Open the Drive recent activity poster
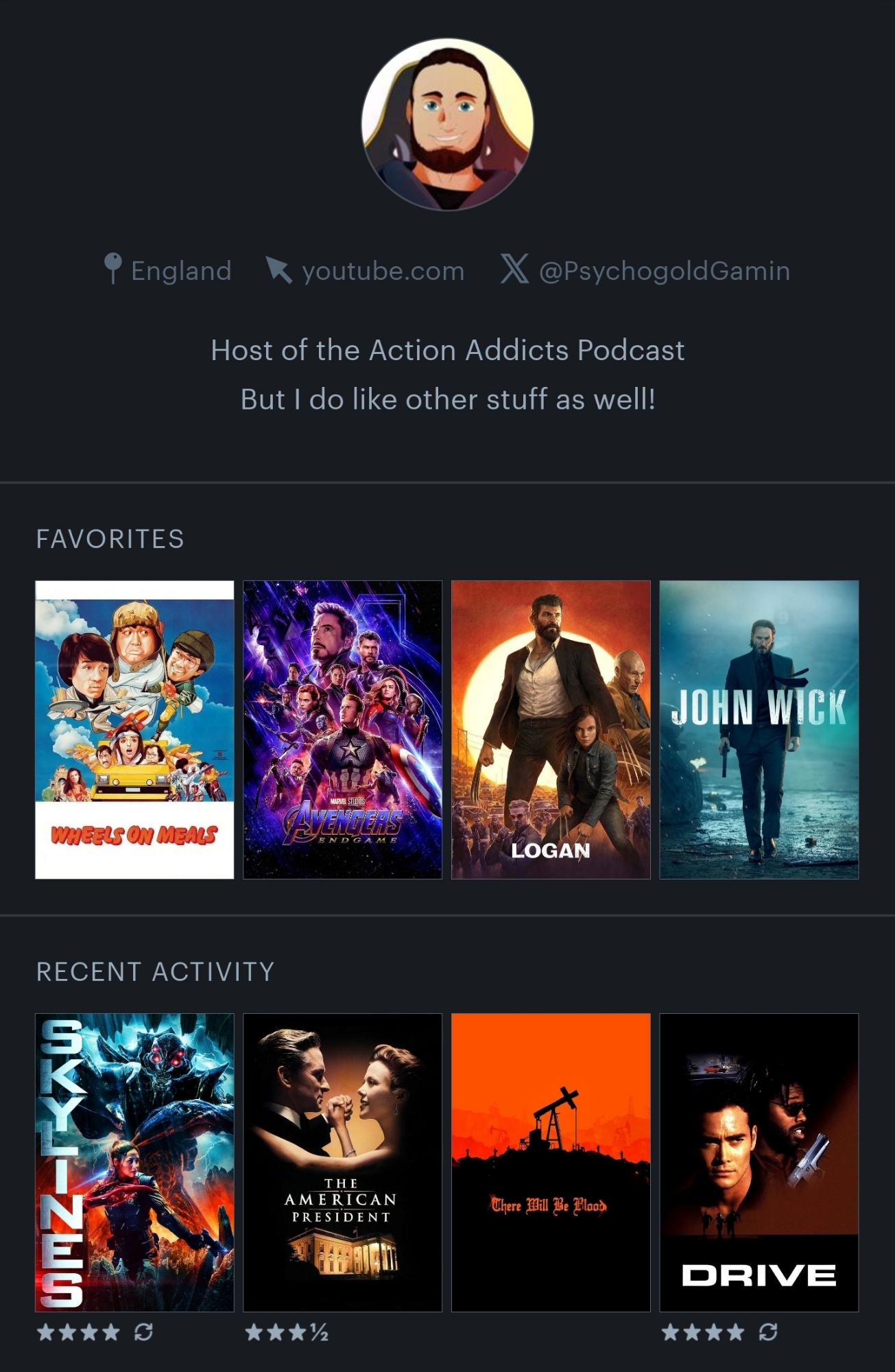Screen dimensions: 895x1372 click(x=759, y=1162)
